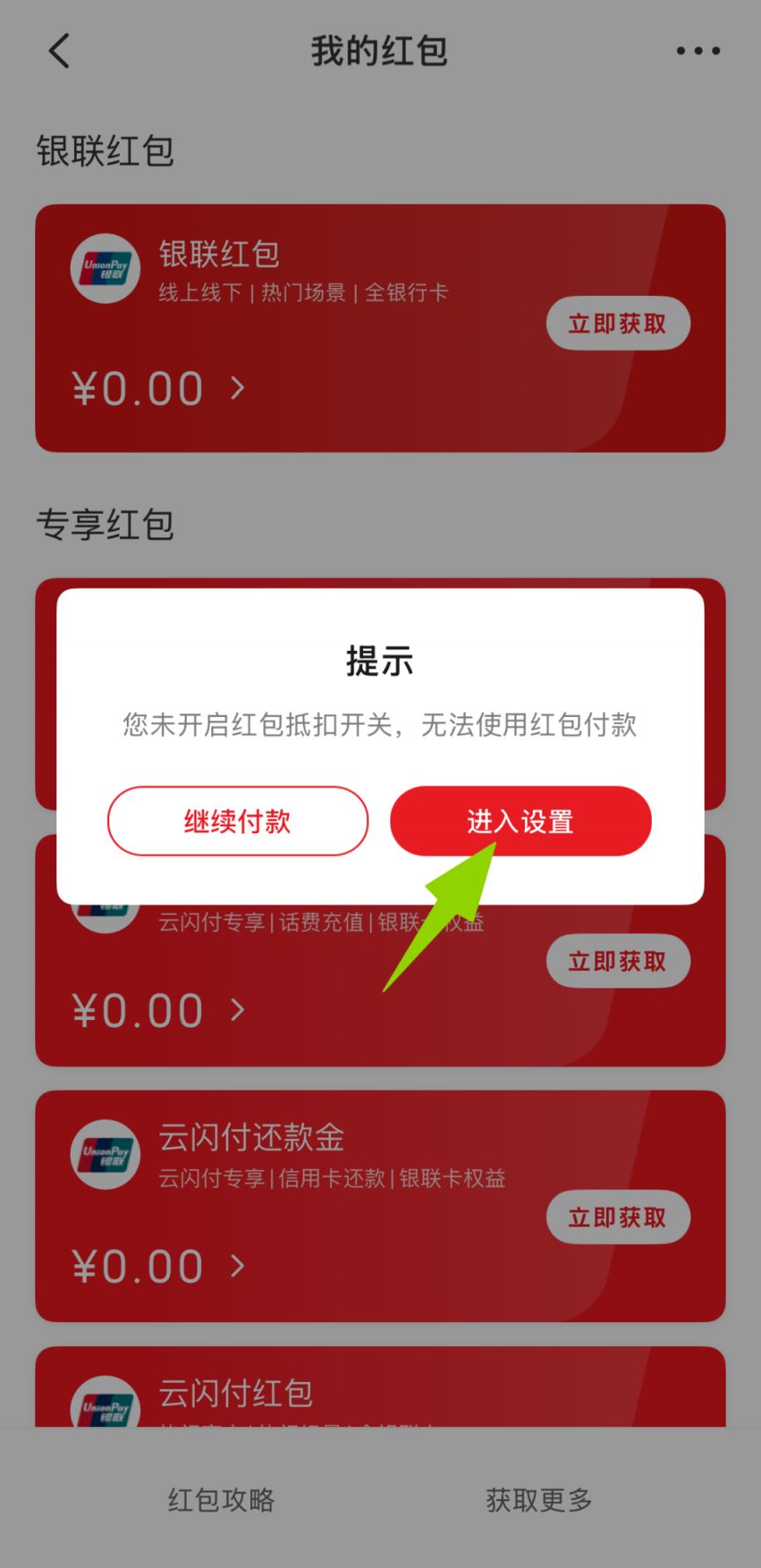Tap 立即获取 on the 云闪付还款金 card
The image size is (761, 1568).
[x=617, y=1217]
